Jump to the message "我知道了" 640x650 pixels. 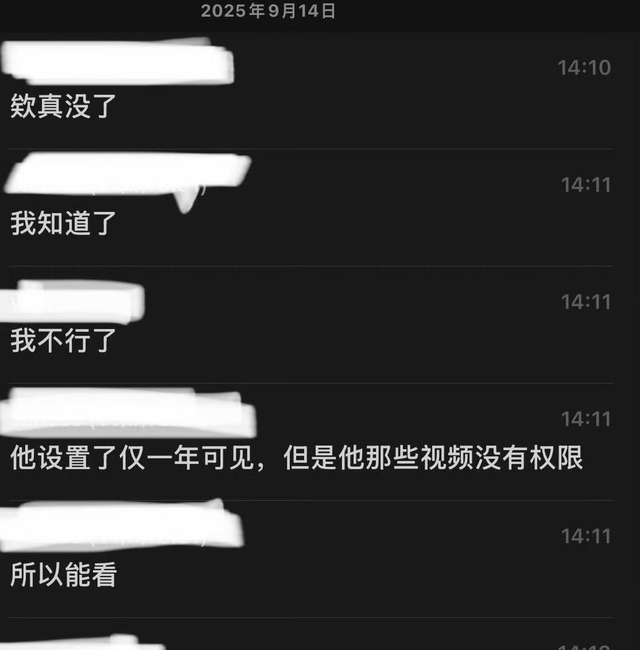64,223
